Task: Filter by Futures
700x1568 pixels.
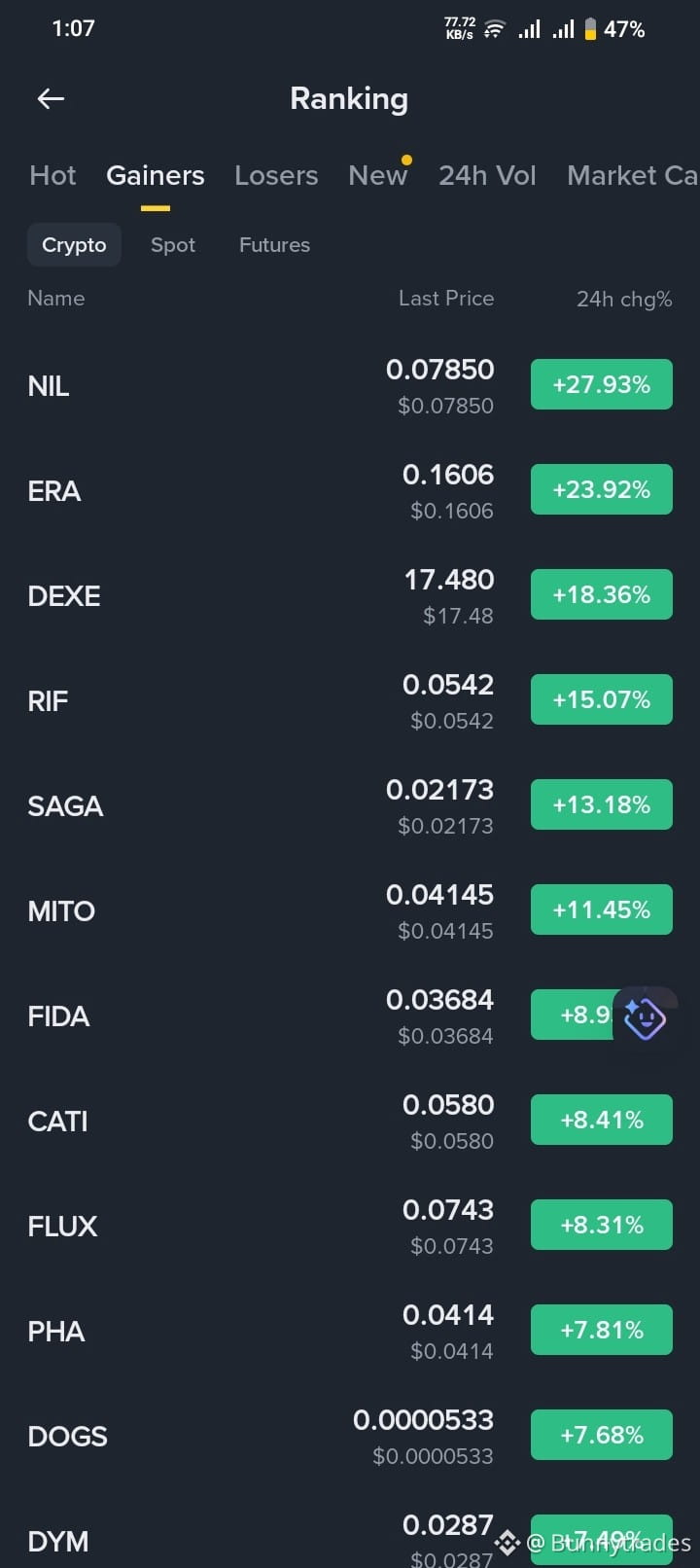Action: click(x=274, y=245)
